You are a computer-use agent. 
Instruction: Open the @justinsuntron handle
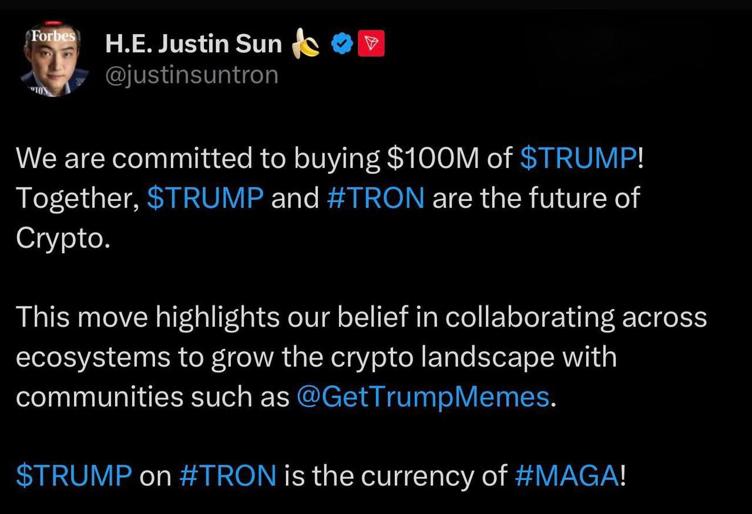tap(191, 75)
